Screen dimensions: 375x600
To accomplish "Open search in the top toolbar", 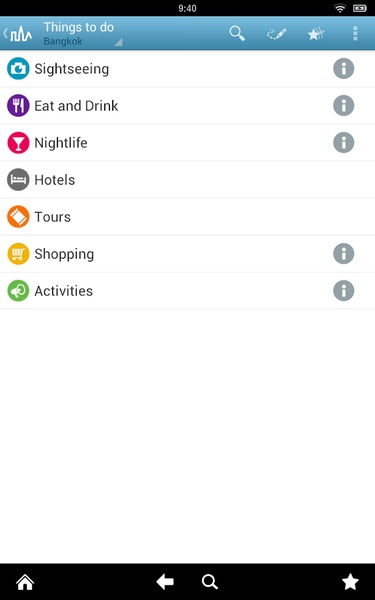I will pyautogui.click(x=237, y=34).
